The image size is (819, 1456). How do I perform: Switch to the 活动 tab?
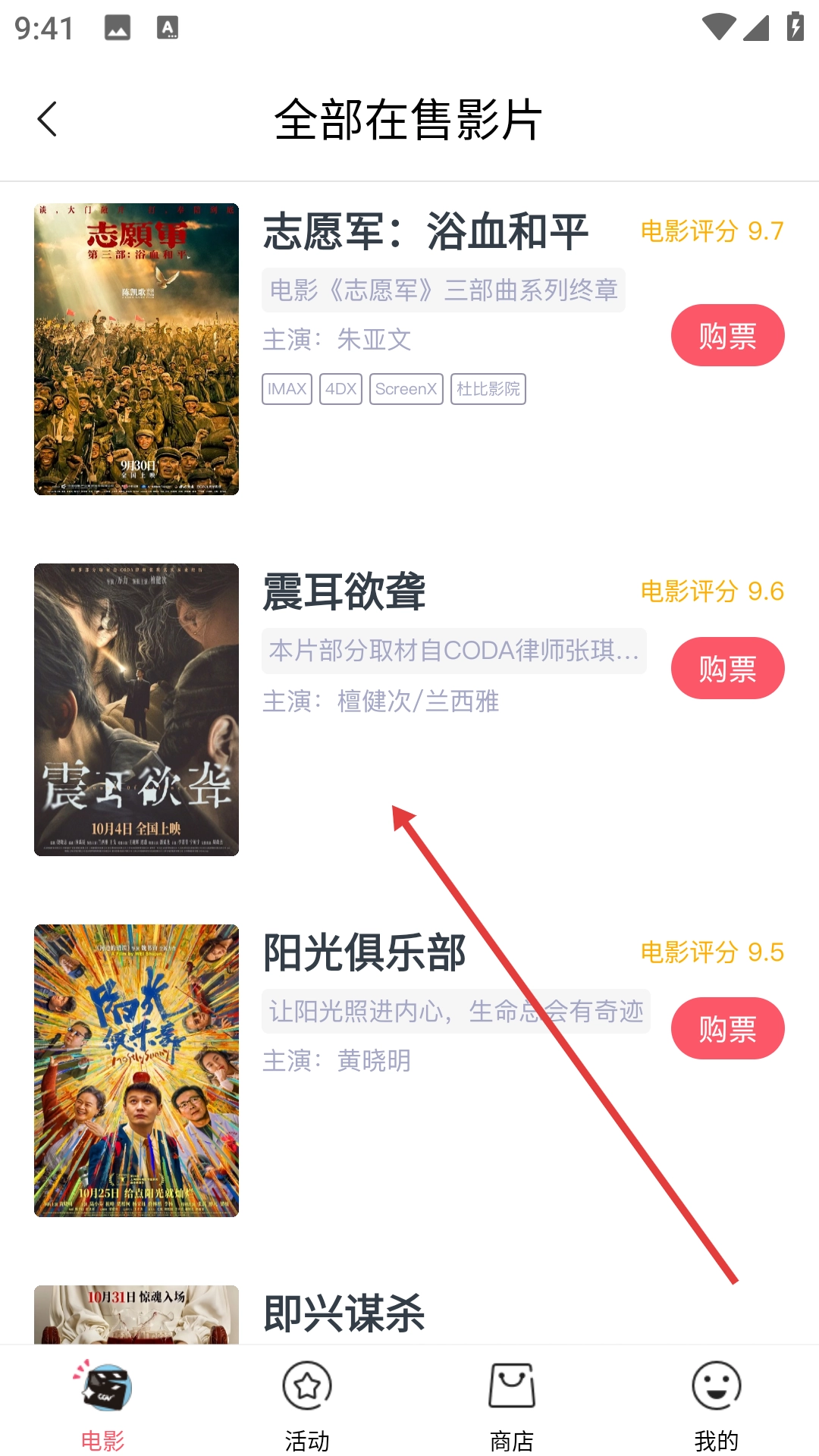point(307,1403)
